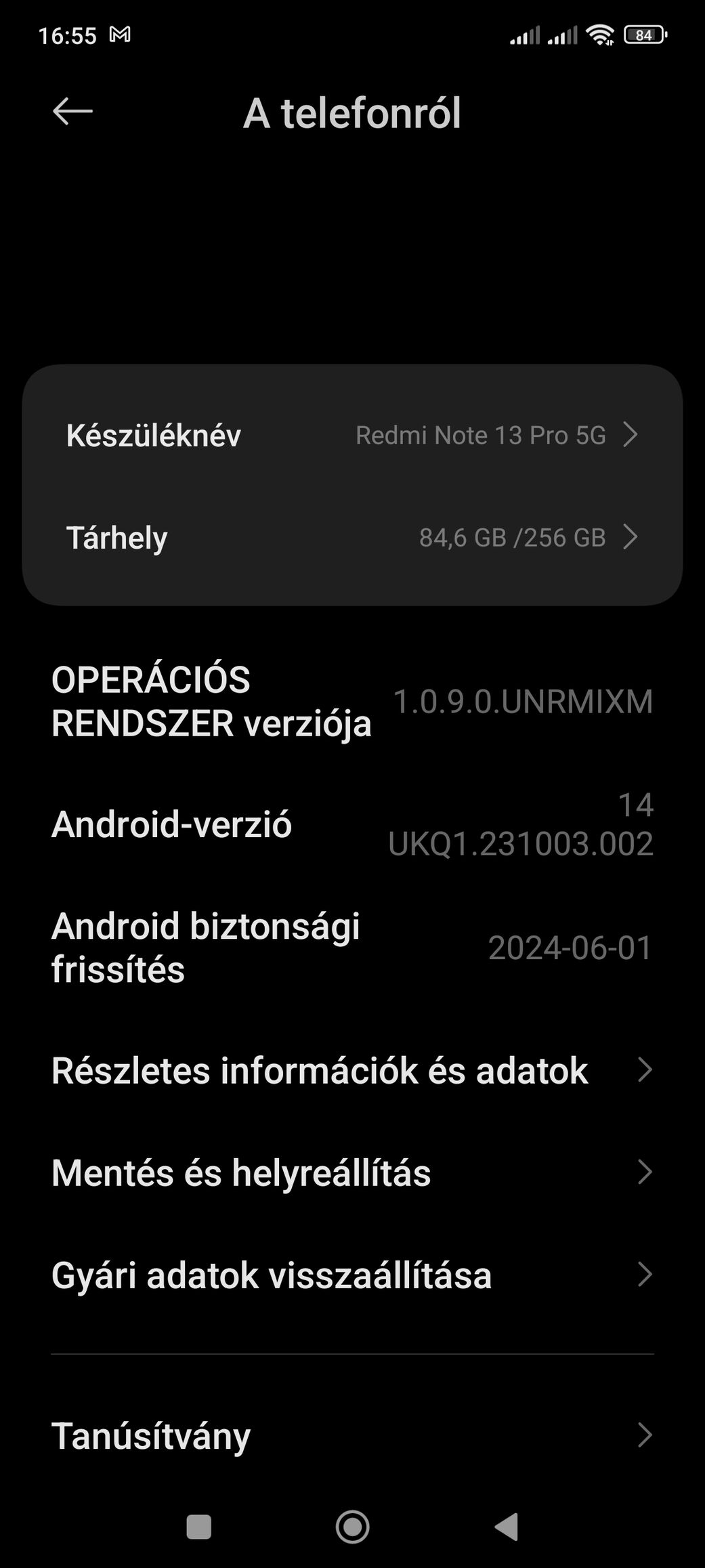Screen dimensions: 705x1568
Task: Open Tárhely storage details
Action: tap(352, 537)
